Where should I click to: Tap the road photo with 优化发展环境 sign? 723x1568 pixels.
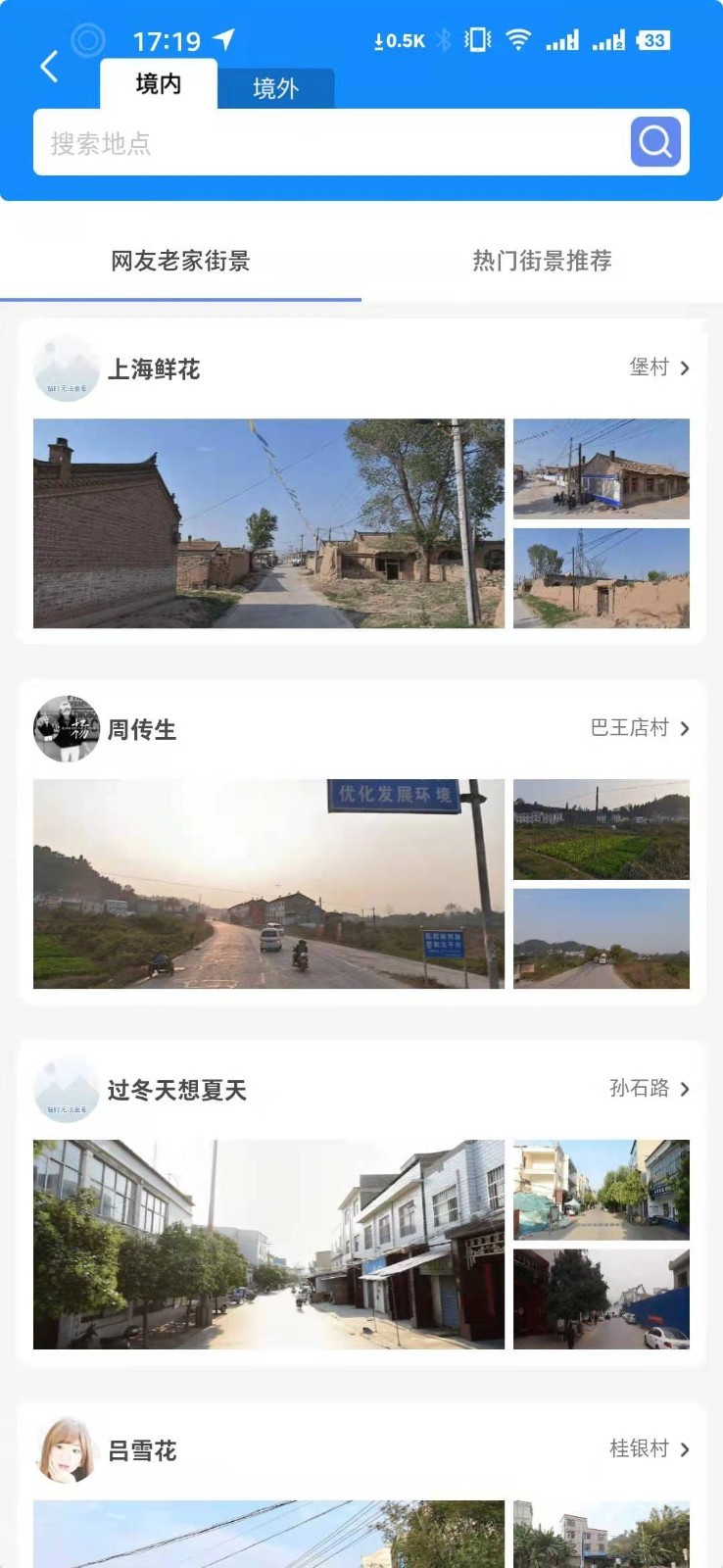coord(266,885)
